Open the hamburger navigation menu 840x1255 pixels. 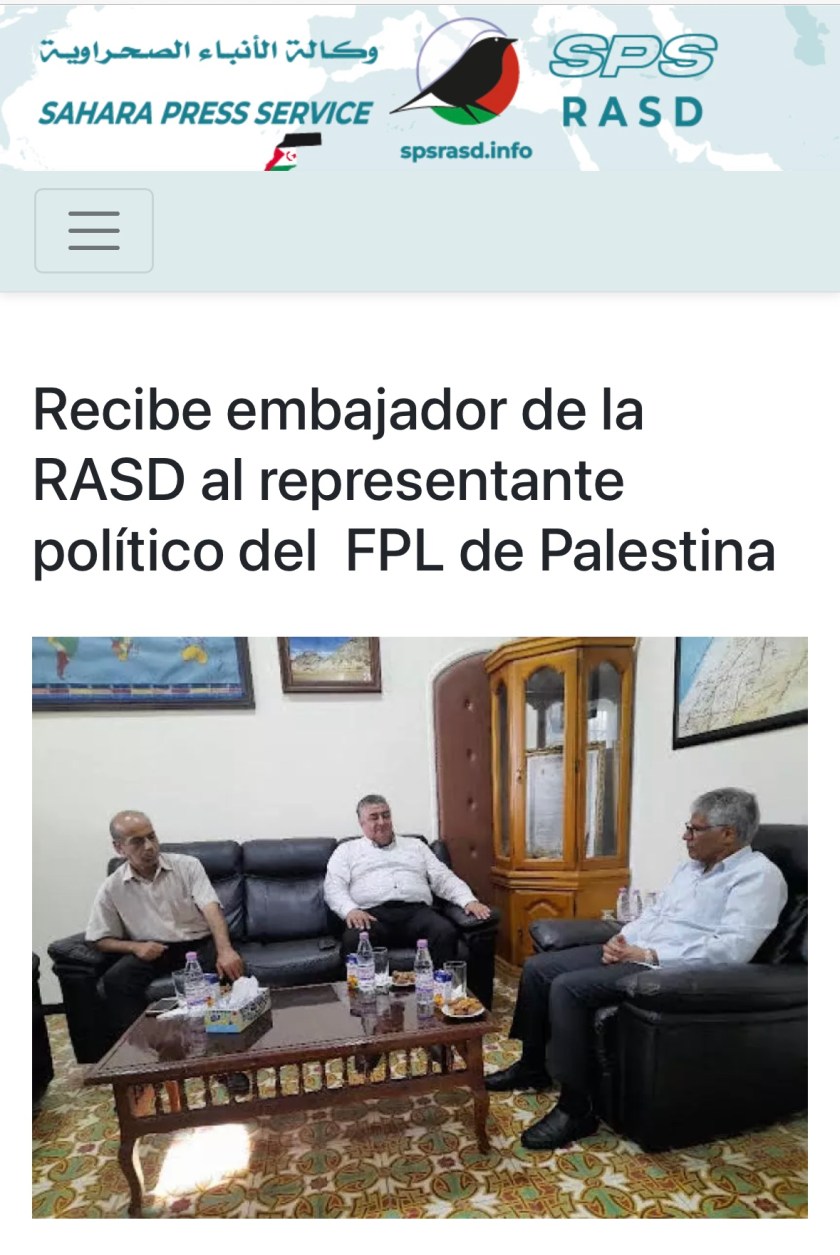[94, 231]
